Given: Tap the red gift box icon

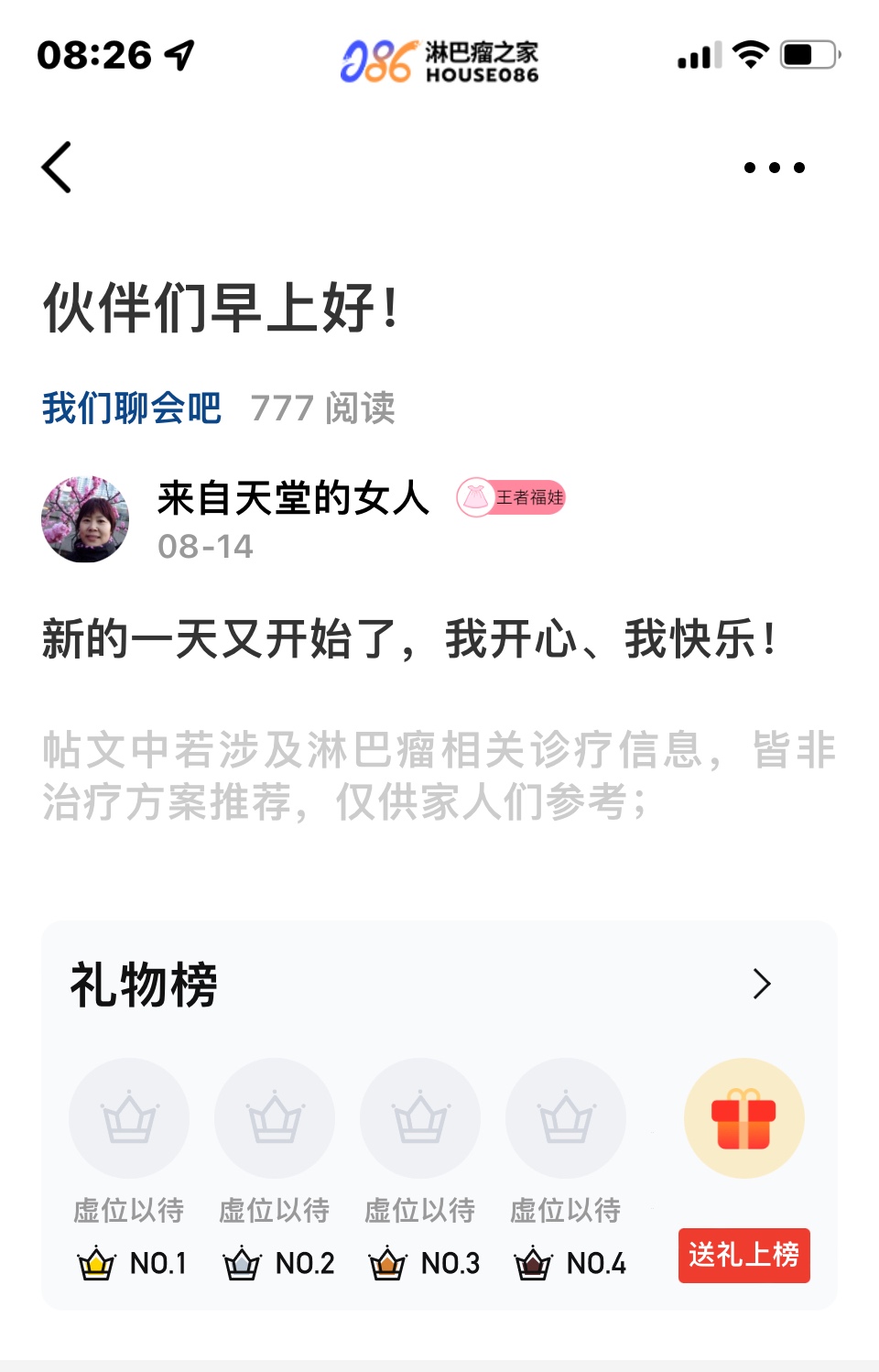Looking at the screenshot, I should (743, 1118).
